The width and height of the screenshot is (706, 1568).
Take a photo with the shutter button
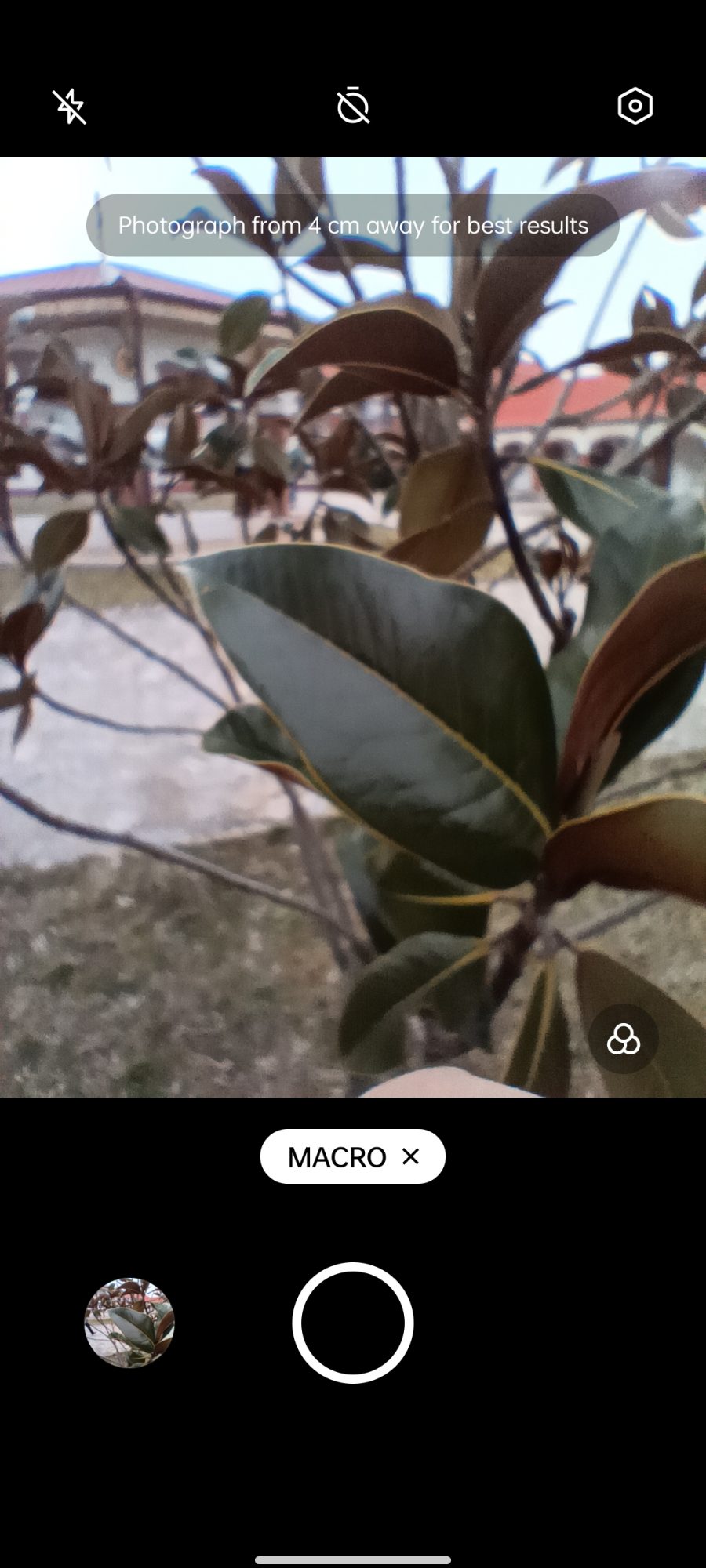pos(353,1323)
